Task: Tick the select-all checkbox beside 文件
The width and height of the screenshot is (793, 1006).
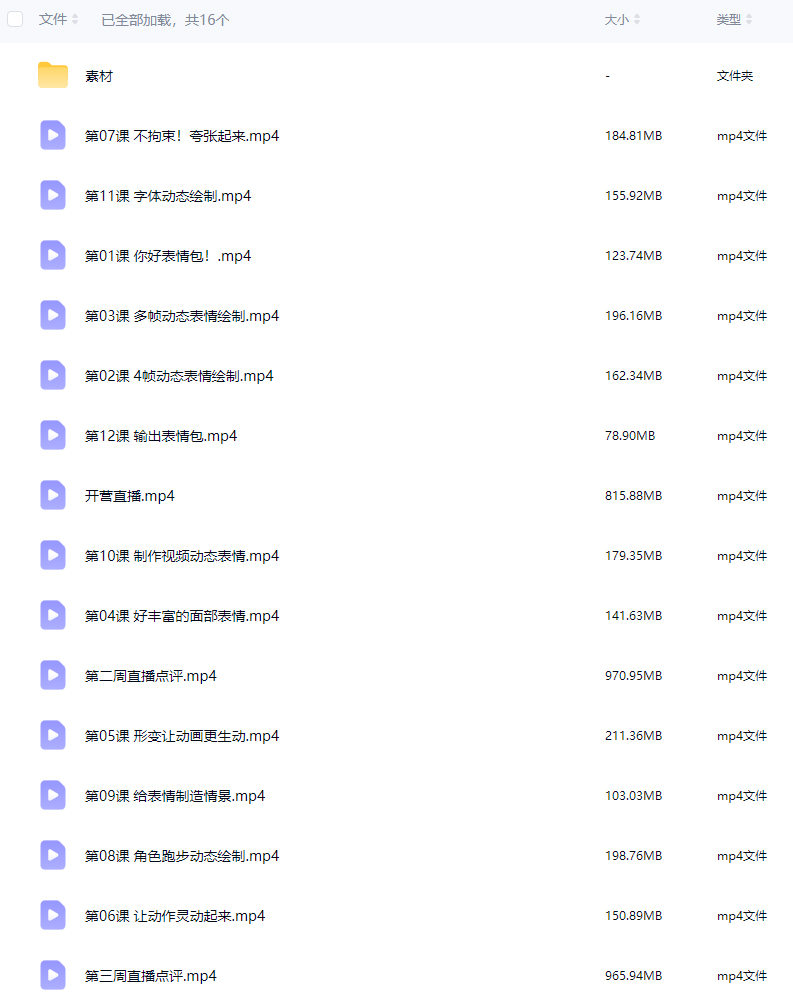Action: coord(15,19)
